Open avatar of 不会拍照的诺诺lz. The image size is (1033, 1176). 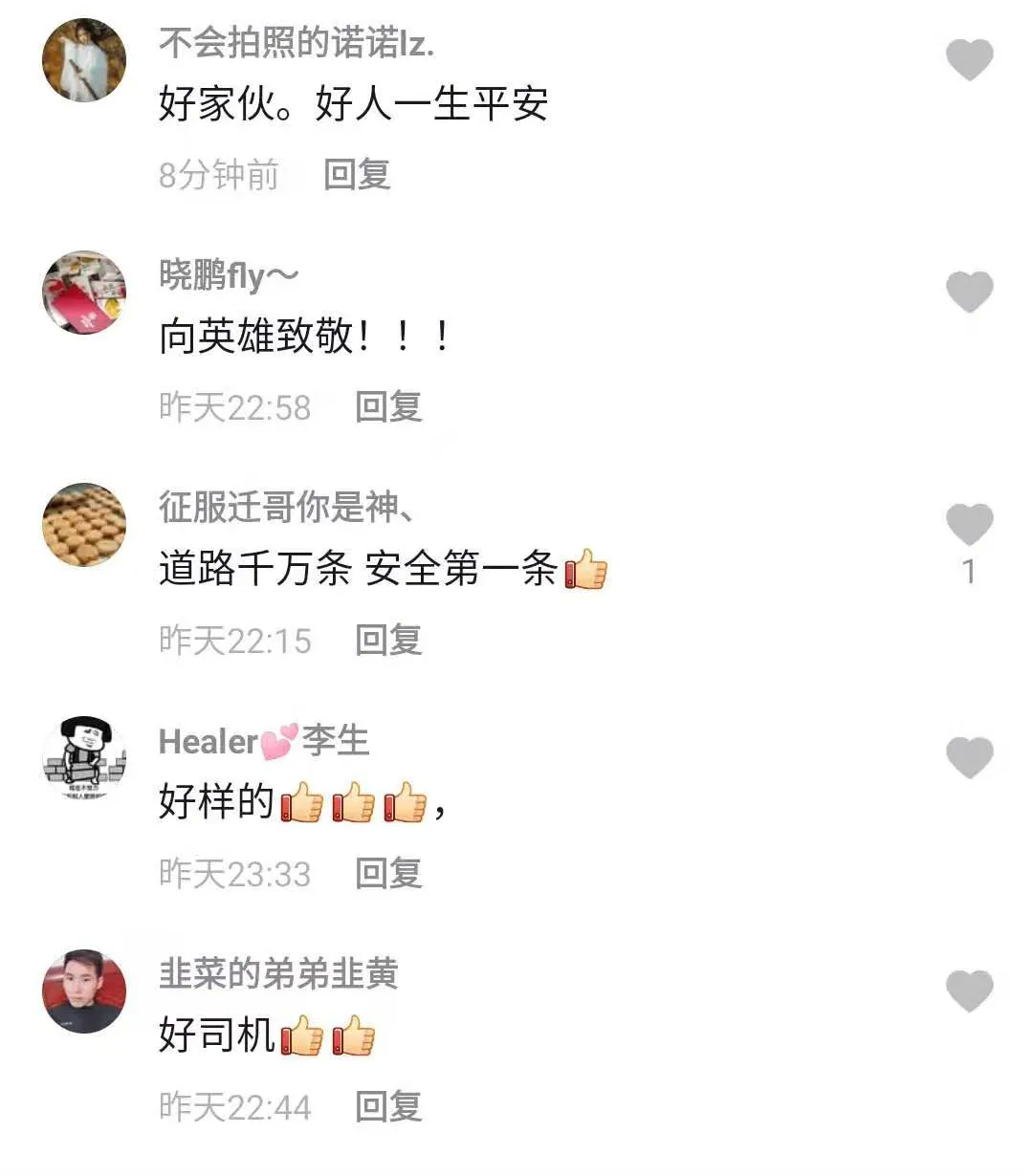(x=84, y=59)
